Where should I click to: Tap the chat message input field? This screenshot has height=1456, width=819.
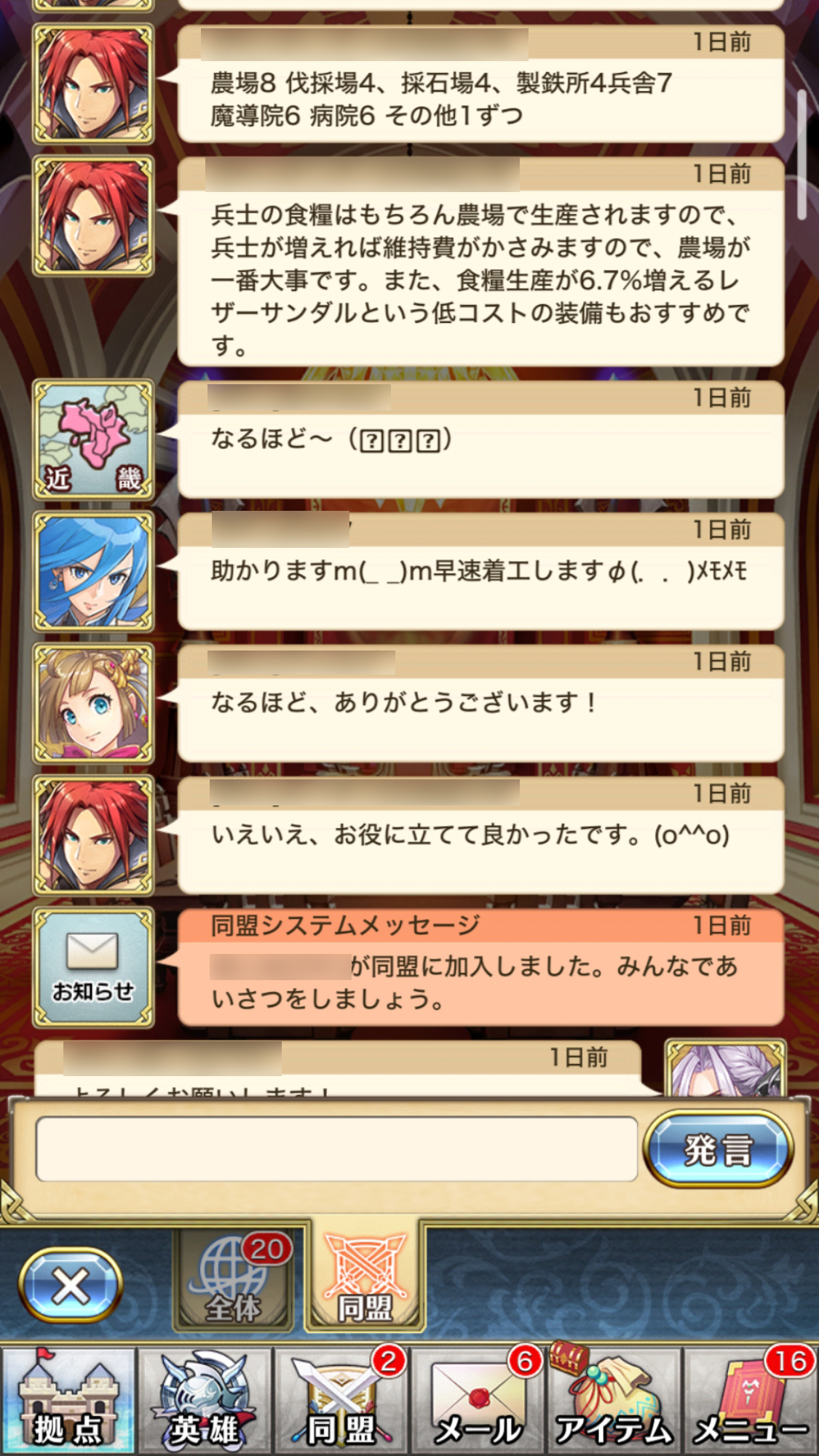pyautogui.click(x=336, y=1149)
